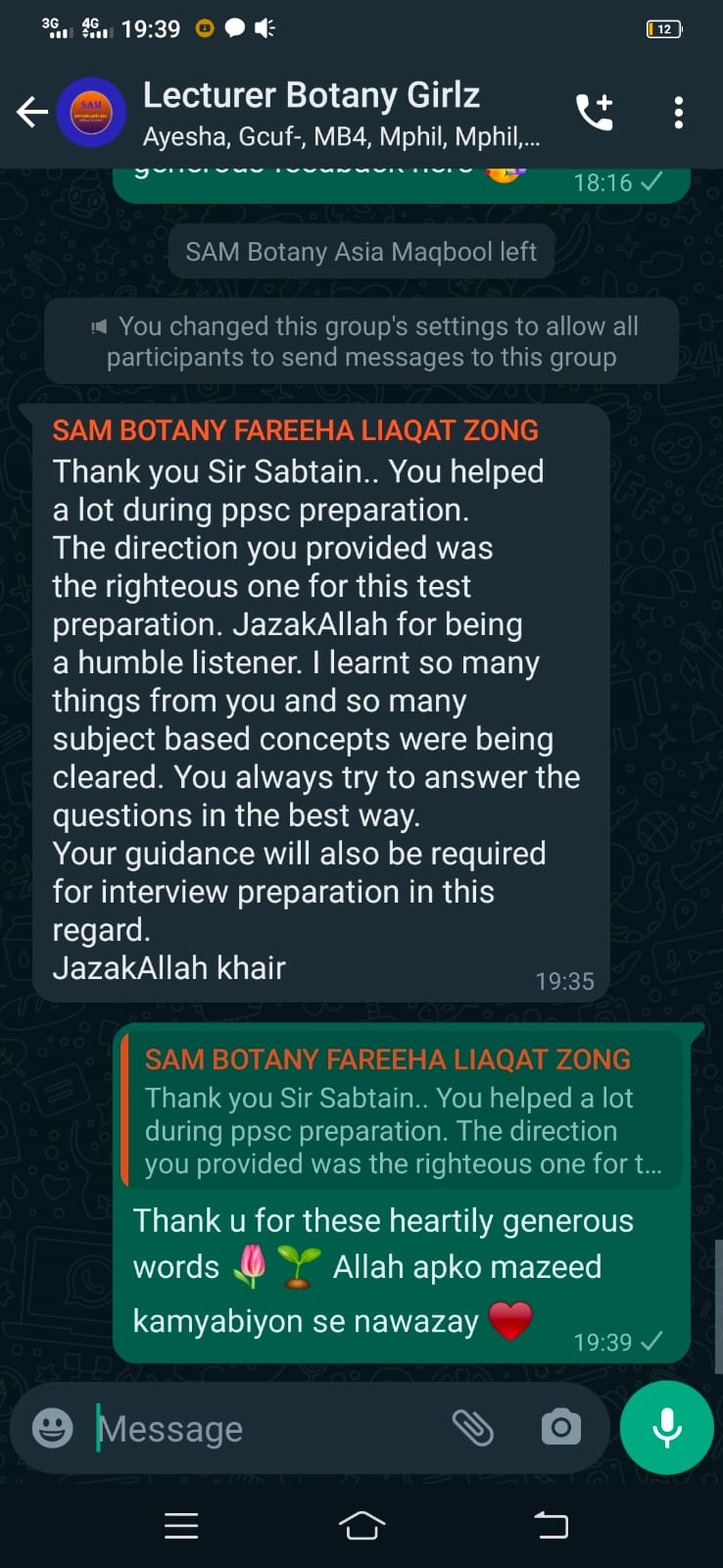The width and height of the screenshot is (723, 1568).
Task: Focus the Message text field
Action: click(x=265, y=1428)
